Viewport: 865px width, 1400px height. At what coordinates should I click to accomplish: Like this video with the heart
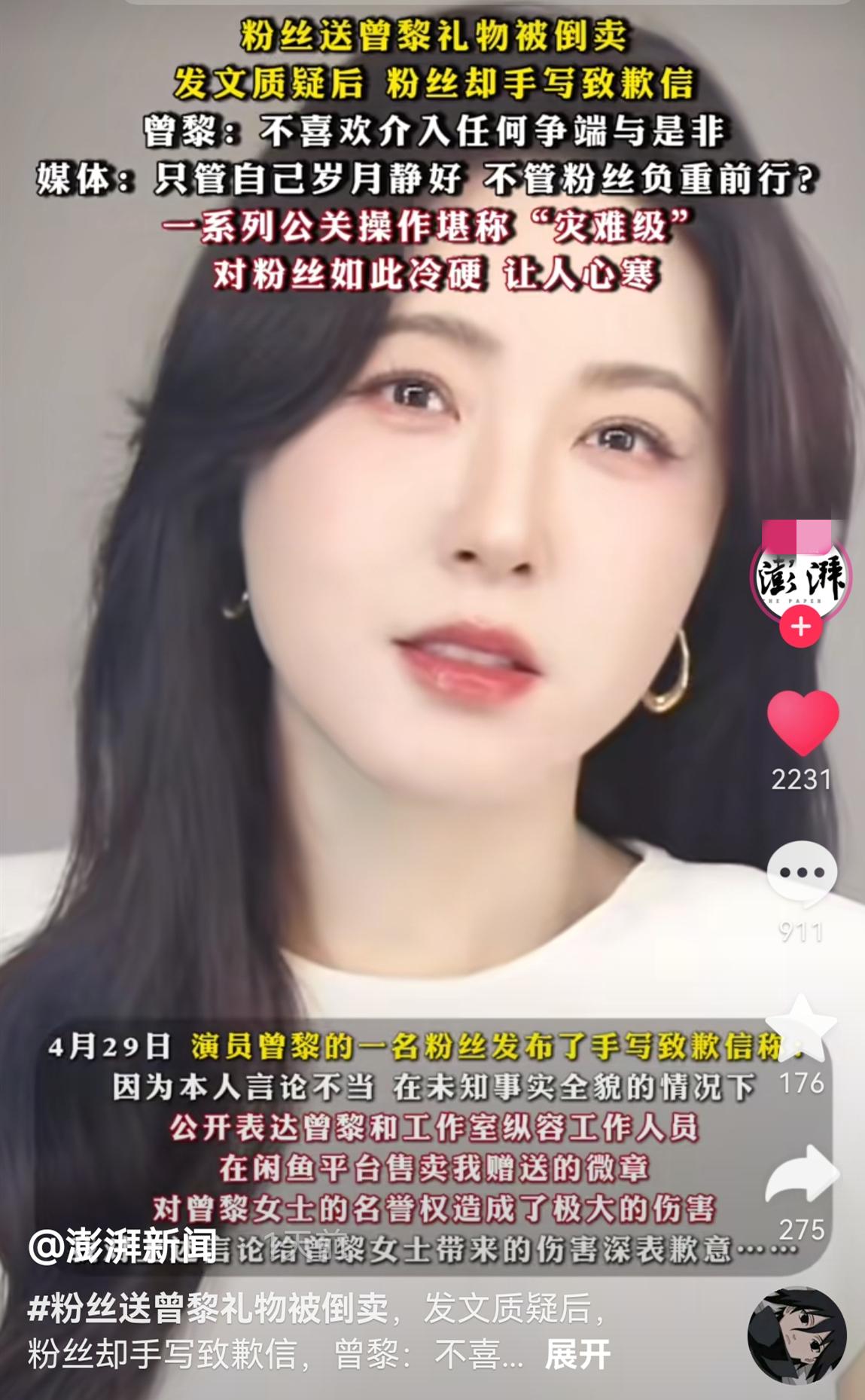(803, 723)
